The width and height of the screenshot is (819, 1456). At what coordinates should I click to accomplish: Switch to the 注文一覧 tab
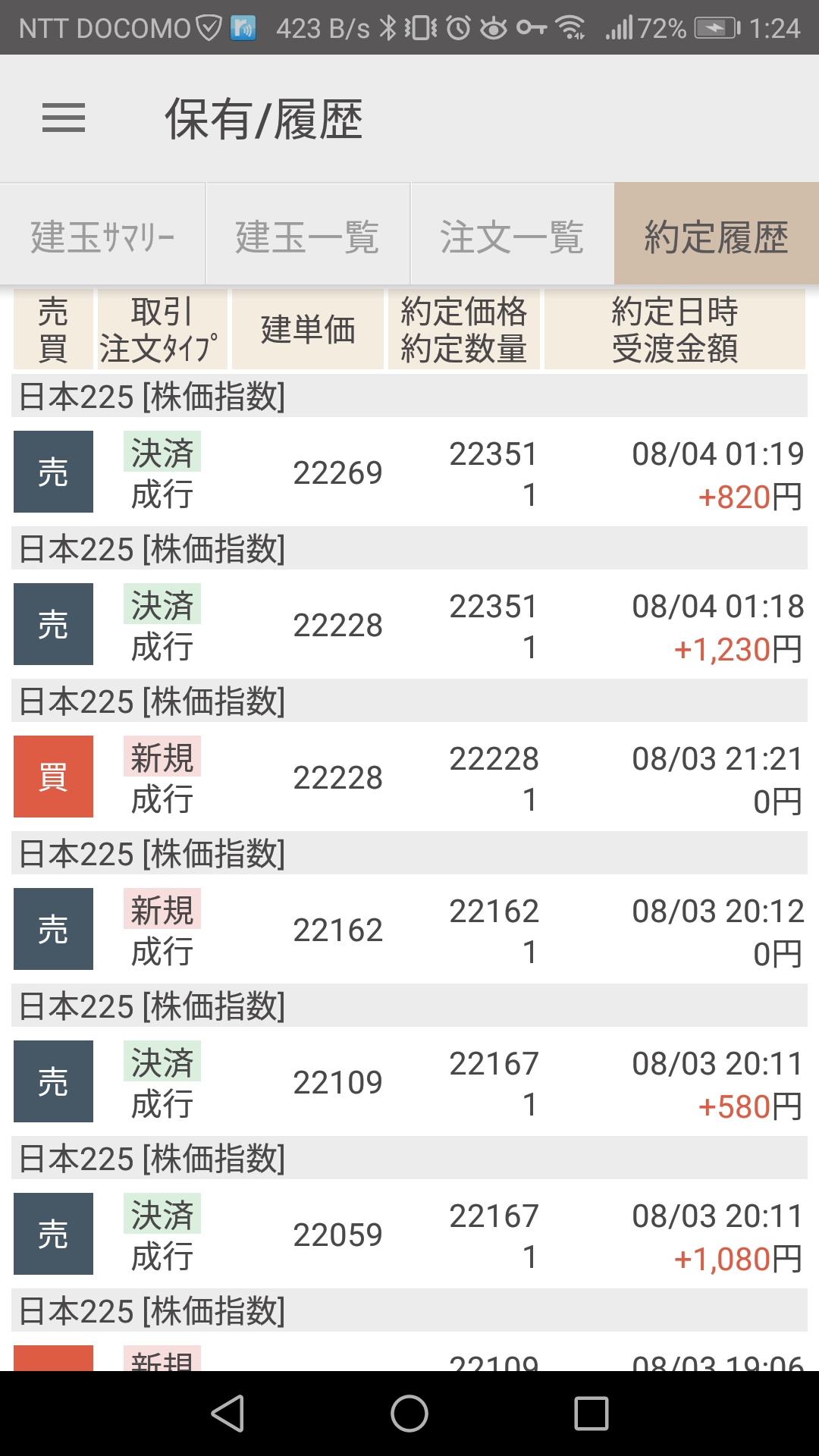point(513,236)
